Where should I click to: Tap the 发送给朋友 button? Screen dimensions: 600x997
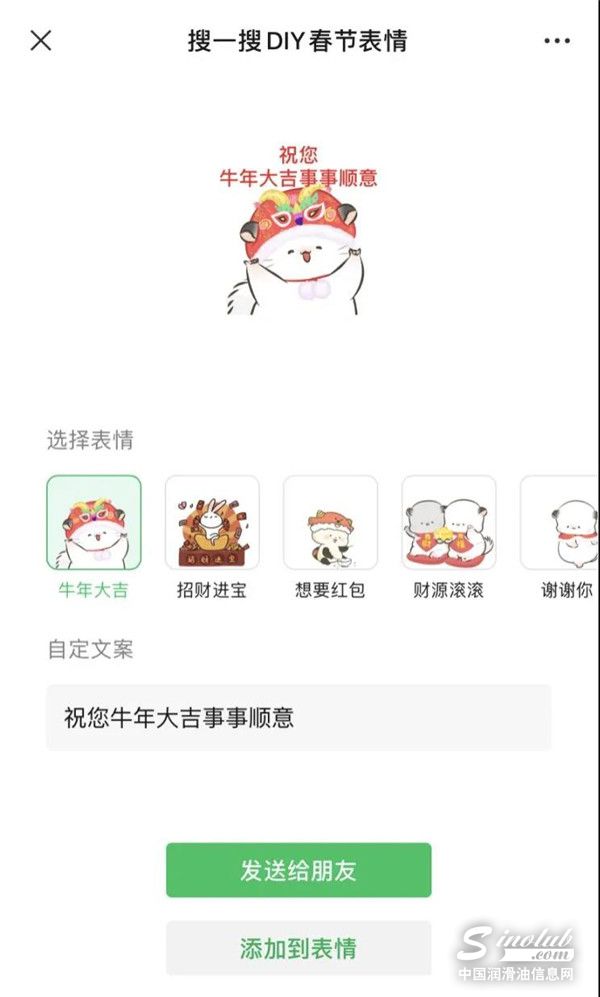pos(298,870)
